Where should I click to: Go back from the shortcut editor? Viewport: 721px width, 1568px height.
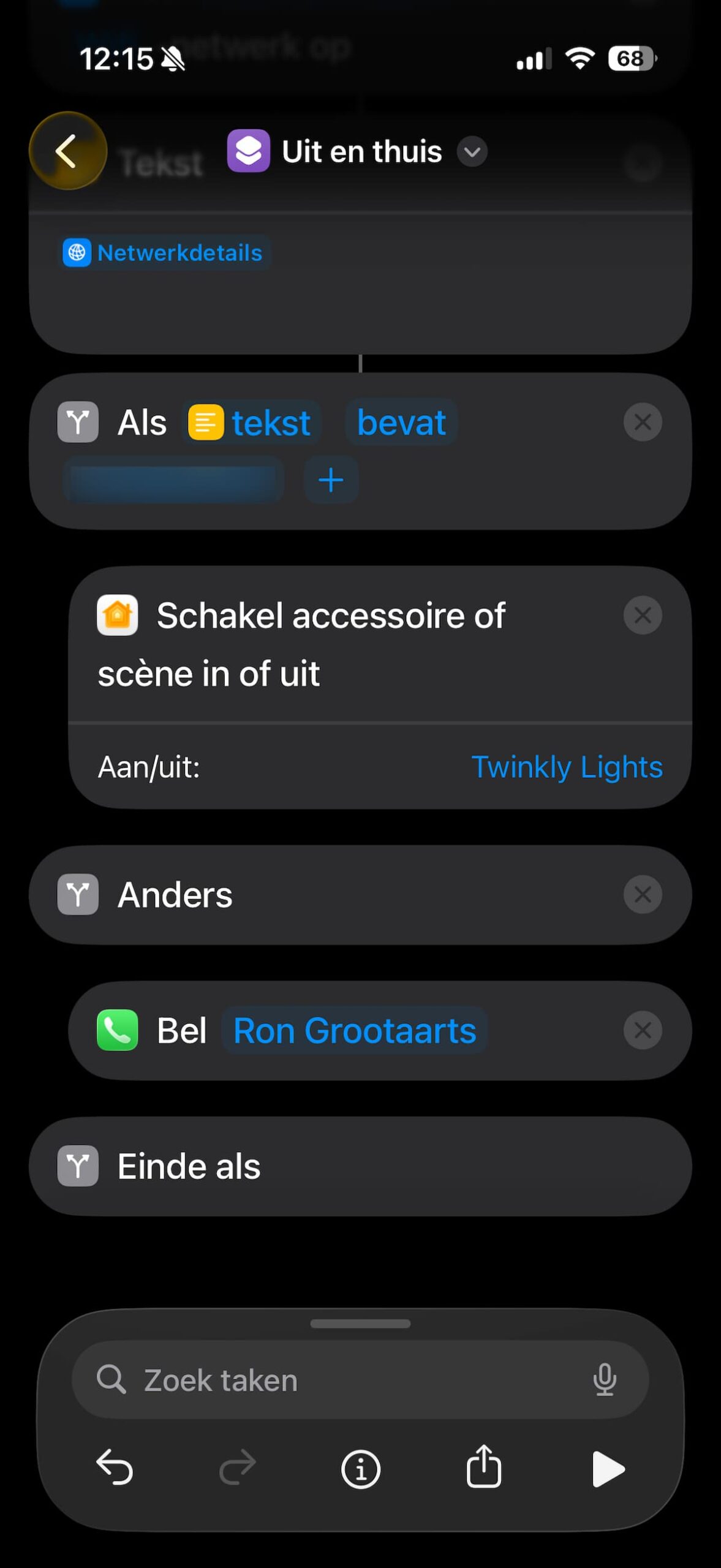pyautogui.click(x=67, y=151)
